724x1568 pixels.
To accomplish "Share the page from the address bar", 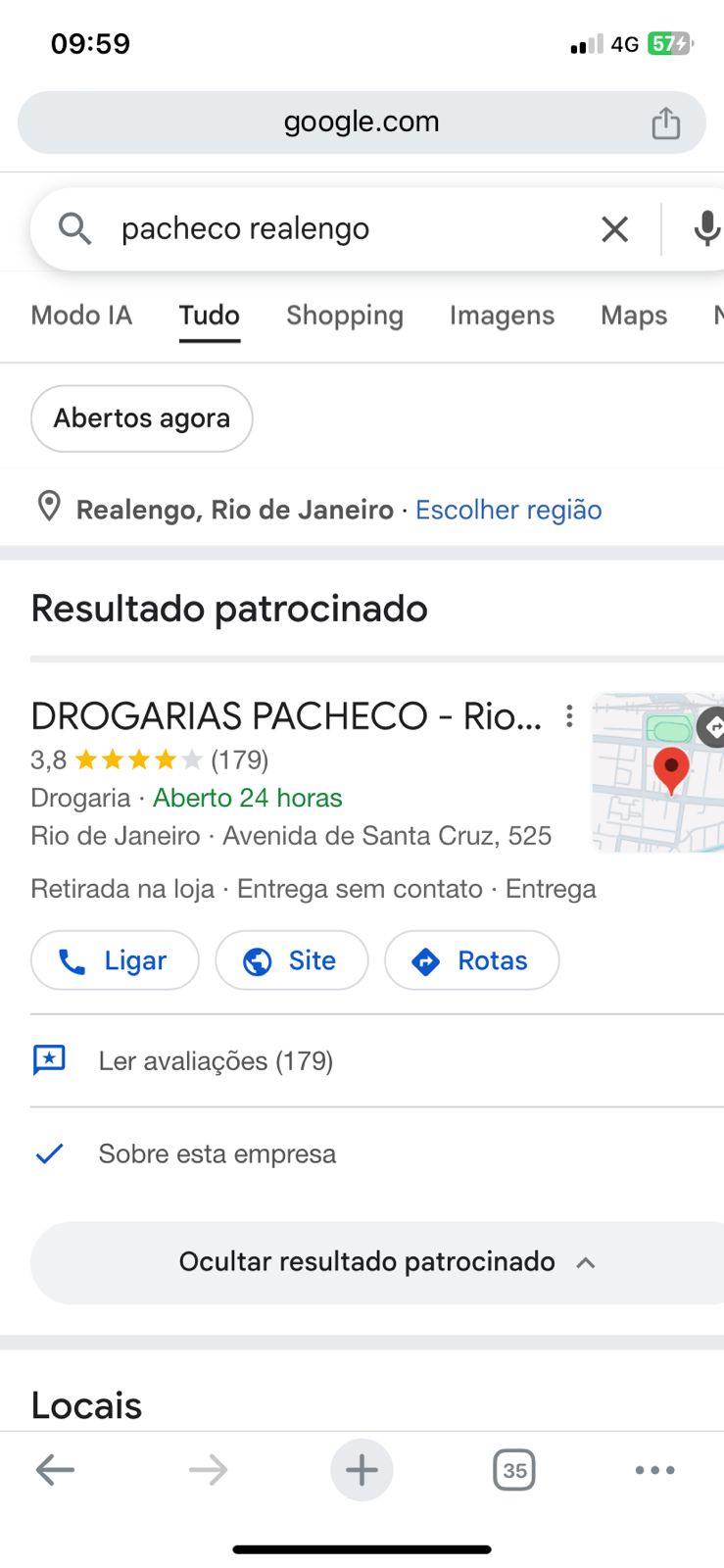I will click(x=665, y=122).
